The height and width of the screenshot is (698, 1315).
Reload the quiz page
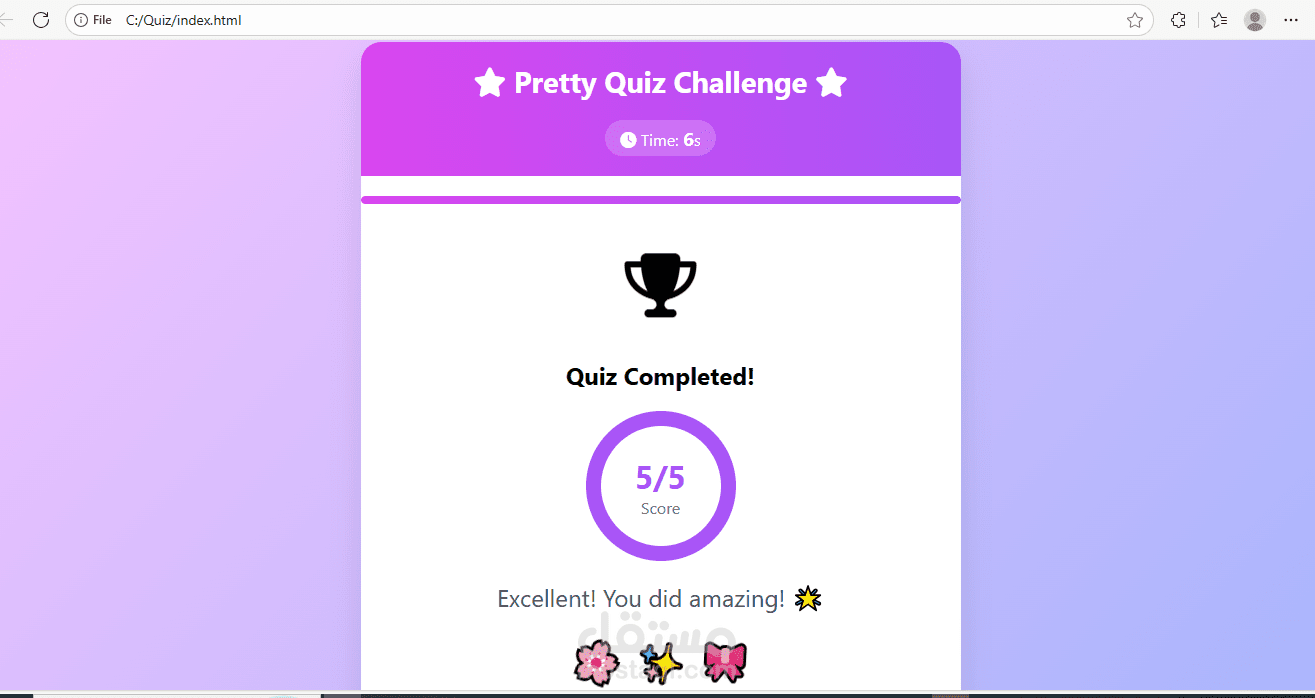tap(41, 20)
